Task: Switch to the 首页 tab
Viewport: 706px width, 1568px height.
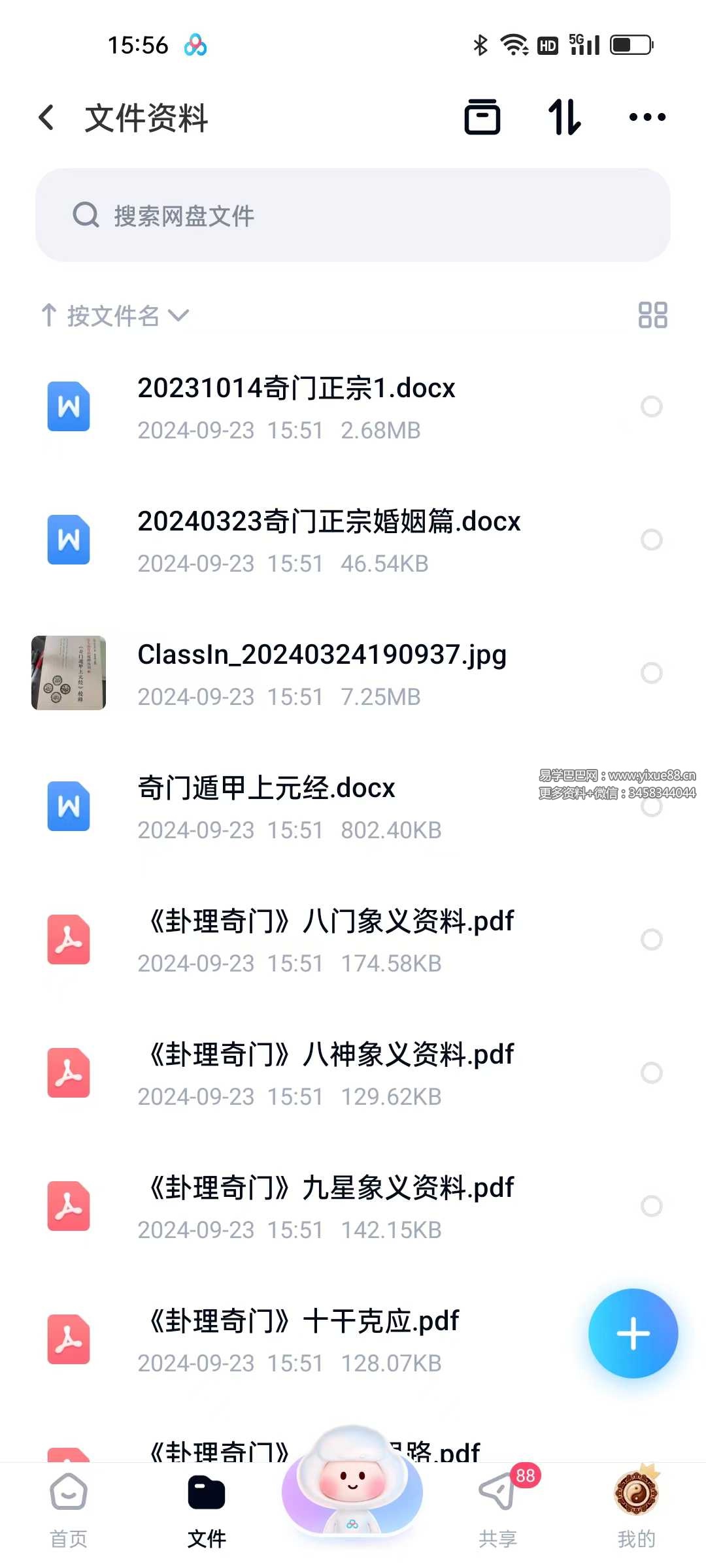Action: pos(69,1511)
